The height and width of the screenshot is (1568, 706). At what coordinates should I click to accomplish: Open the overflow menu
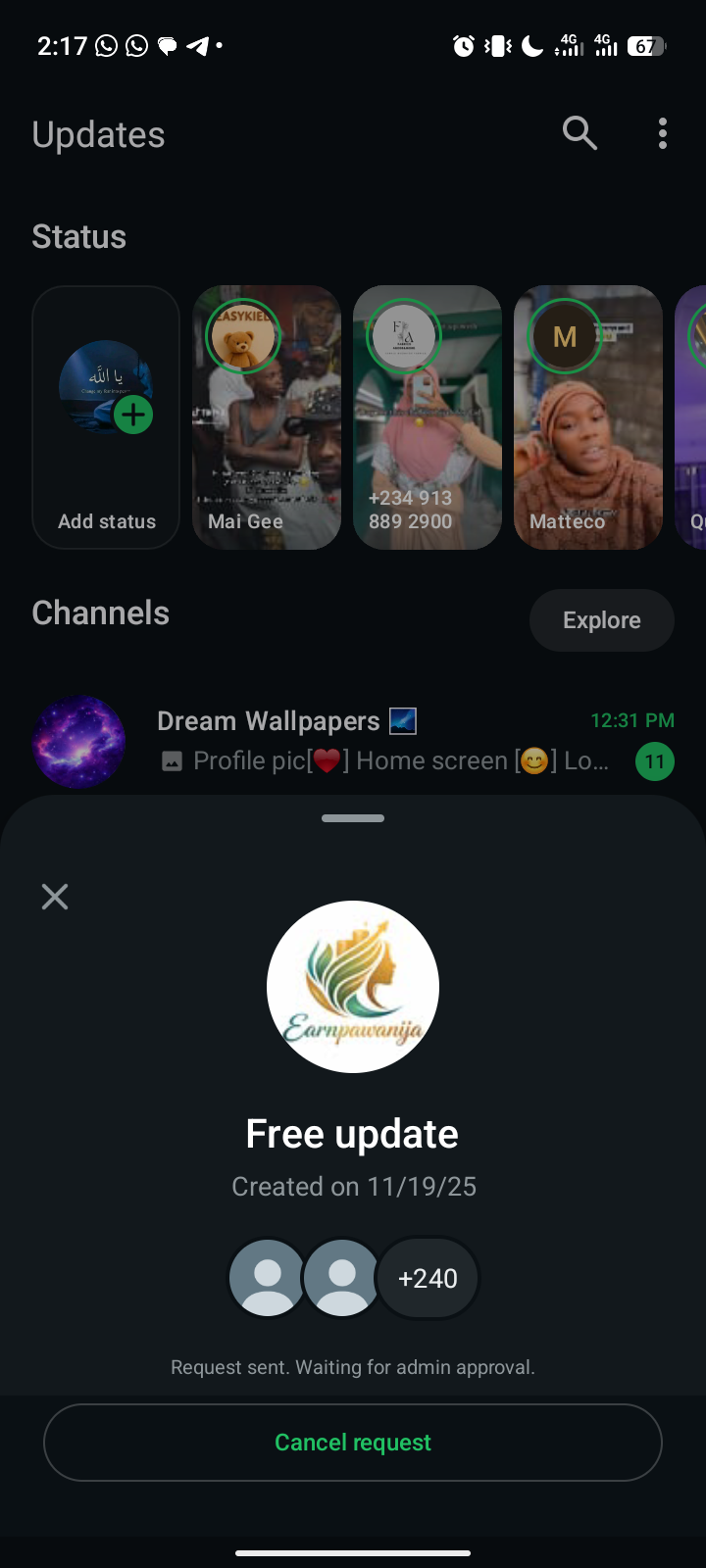coord(663,133)
